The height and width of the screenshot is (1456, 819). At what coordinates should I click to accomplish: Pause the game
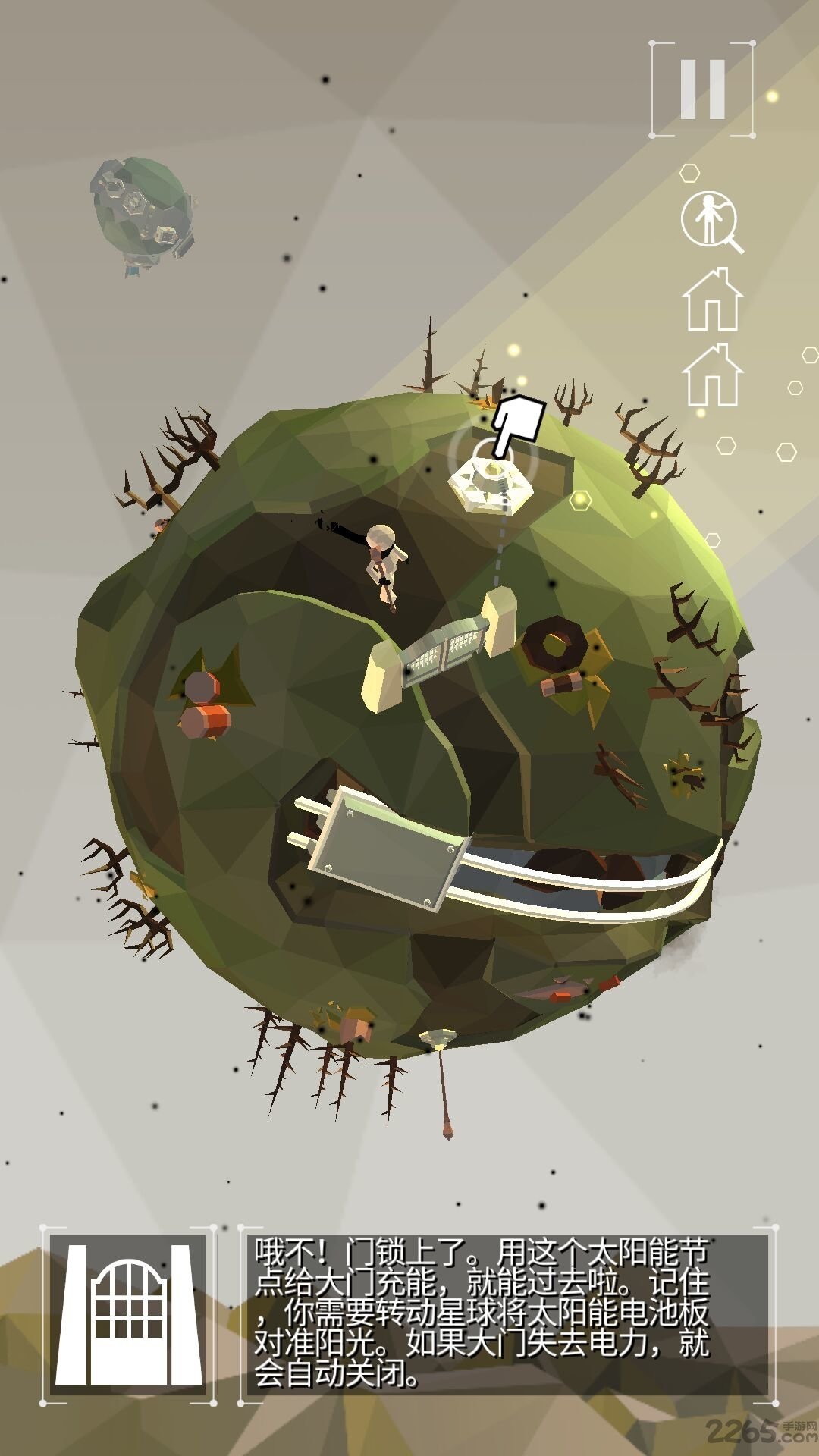tap(702, 89)
